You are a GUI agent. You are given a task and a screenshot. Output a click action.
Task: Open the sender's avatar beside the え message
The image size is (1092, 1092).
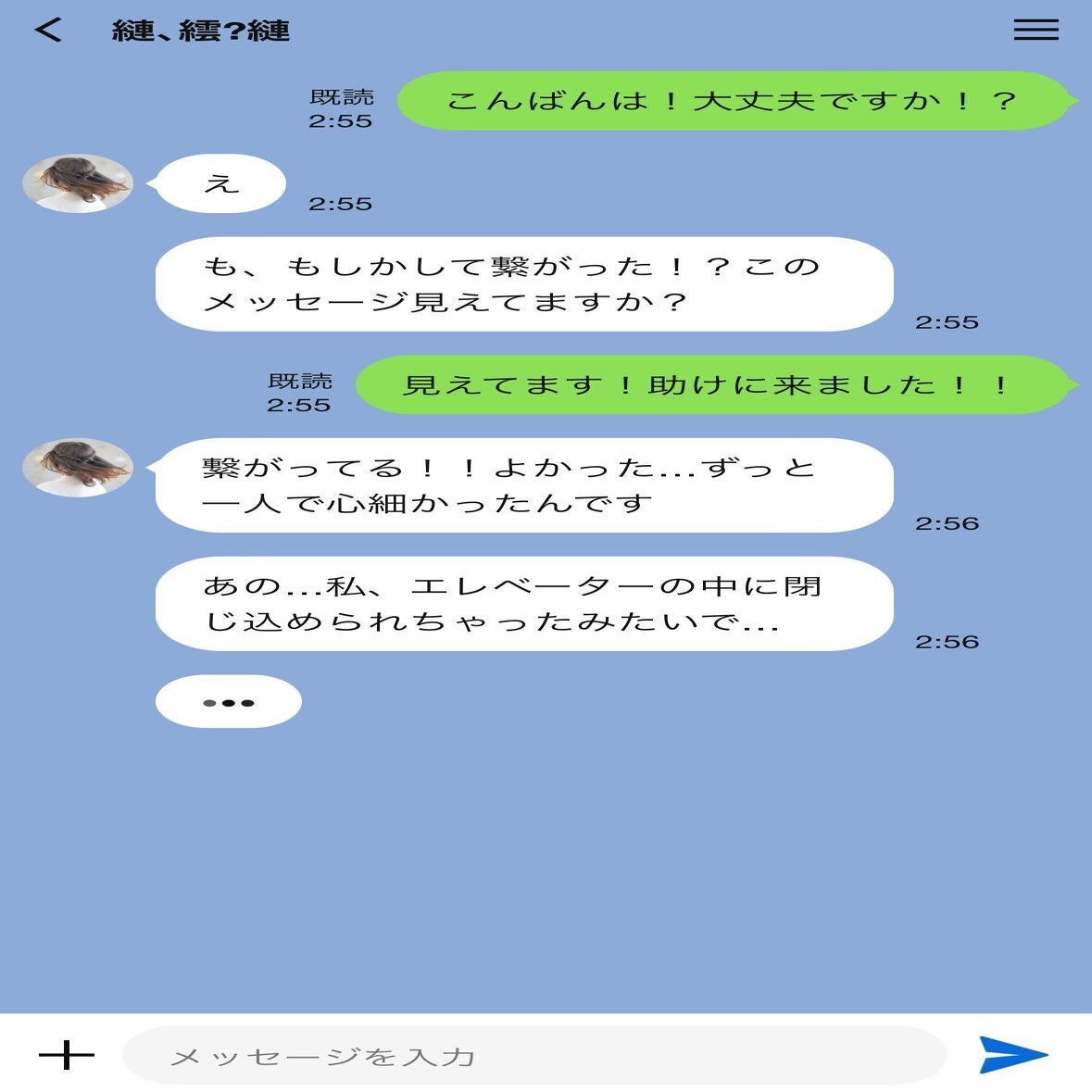click(x=78, y=183)
